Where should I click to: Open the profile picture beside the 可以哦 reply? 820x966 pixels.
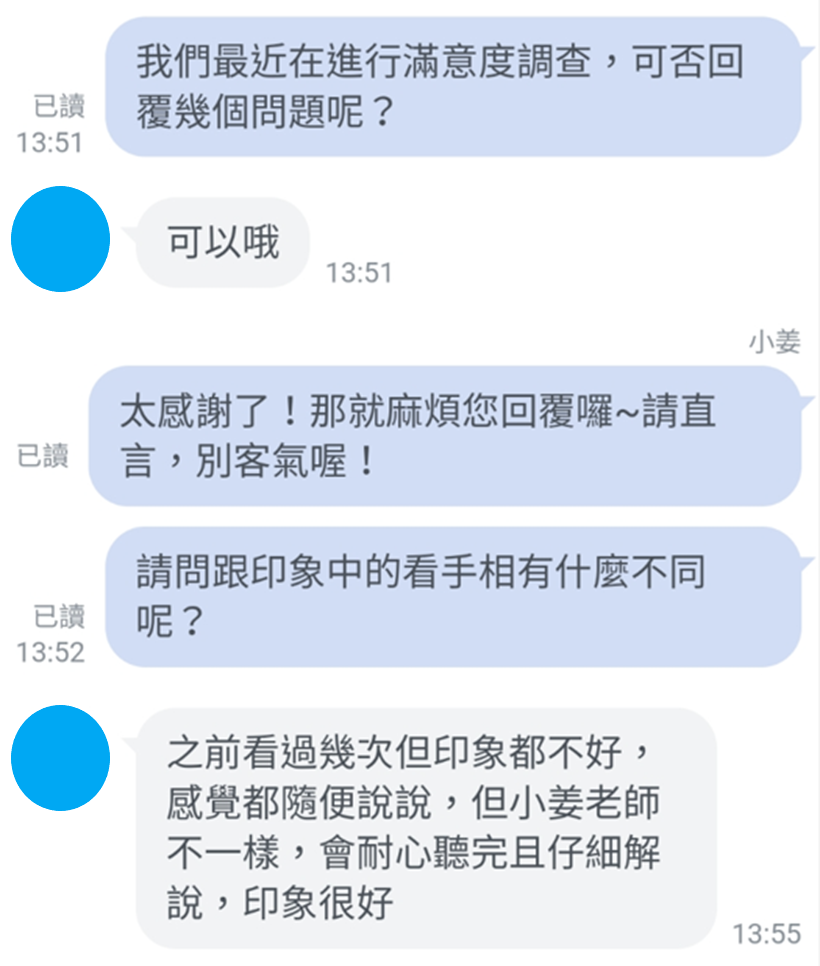60,239
